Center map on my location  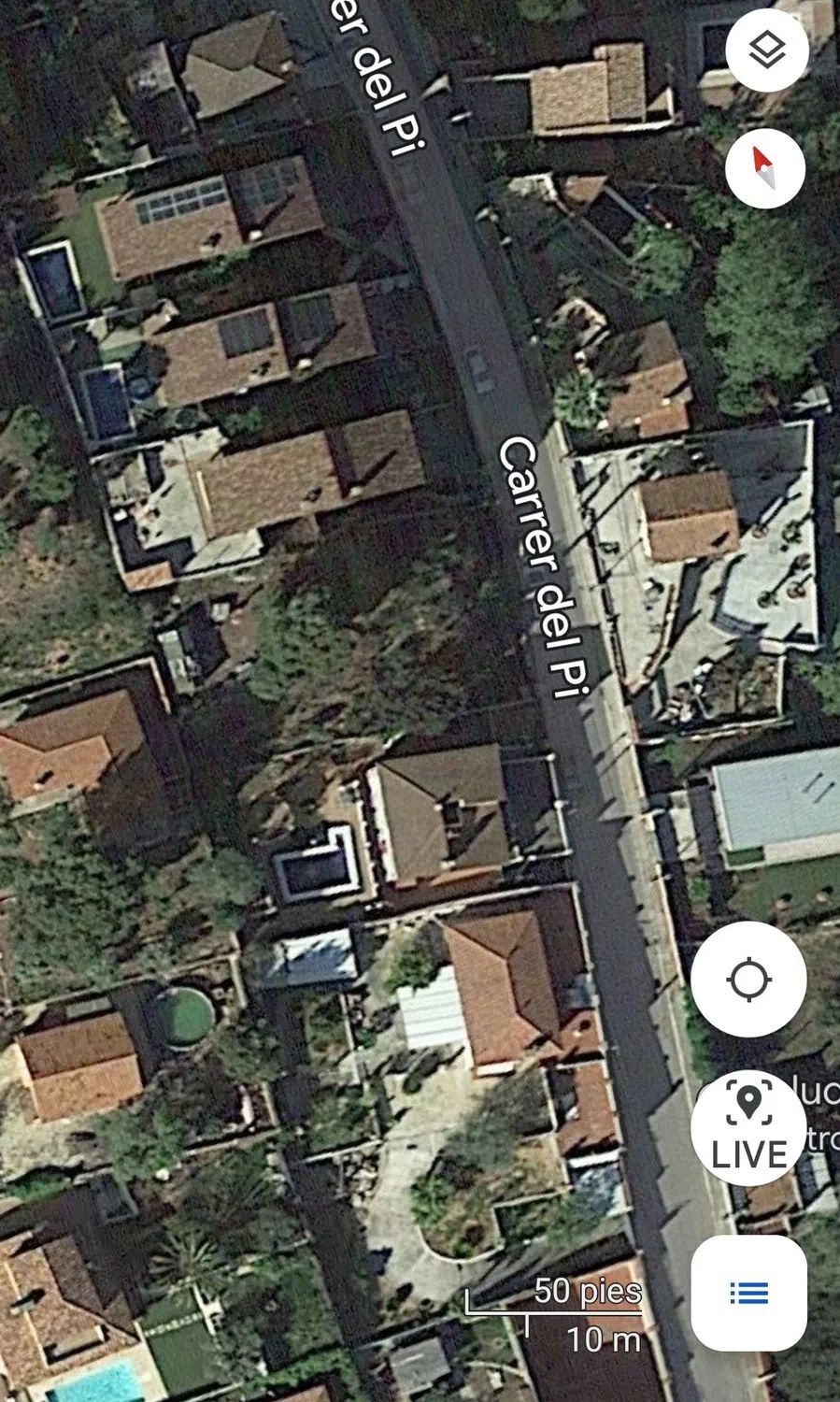(748, 980)
